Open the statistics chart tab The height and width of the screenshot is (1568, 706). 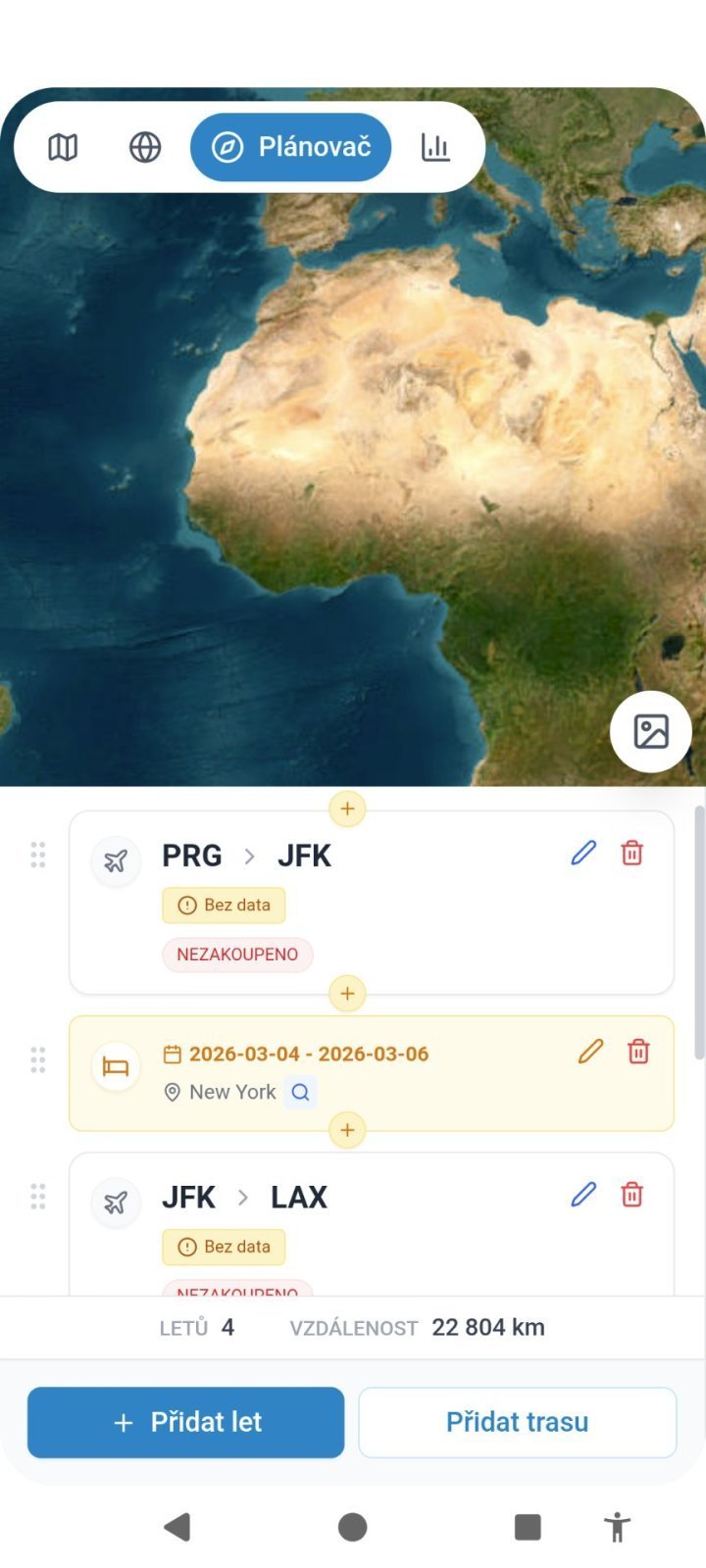click(435, 147)
